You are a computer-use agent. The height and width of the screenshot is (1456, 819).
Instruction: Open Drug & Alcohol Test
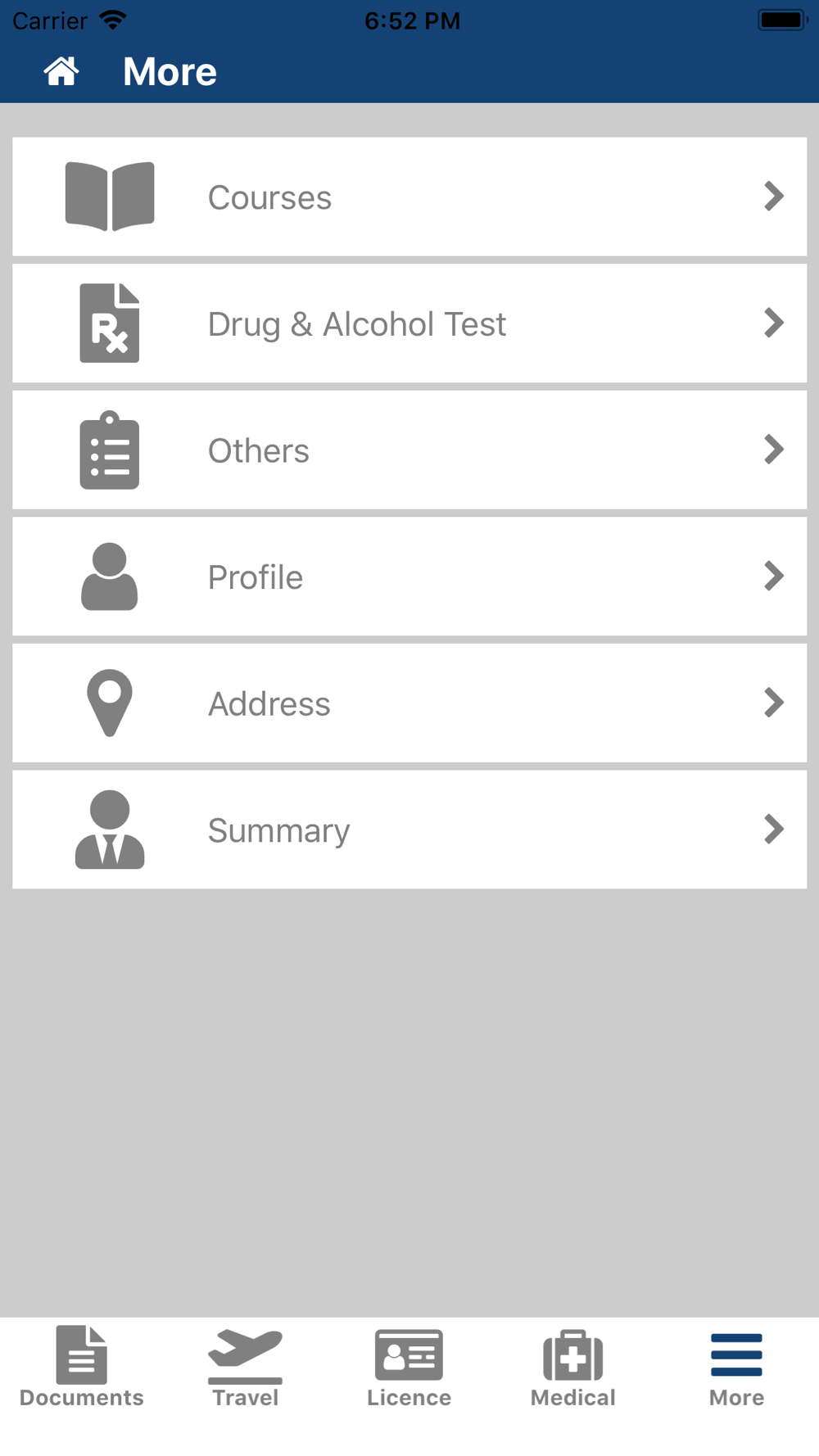tap(409, 323)
